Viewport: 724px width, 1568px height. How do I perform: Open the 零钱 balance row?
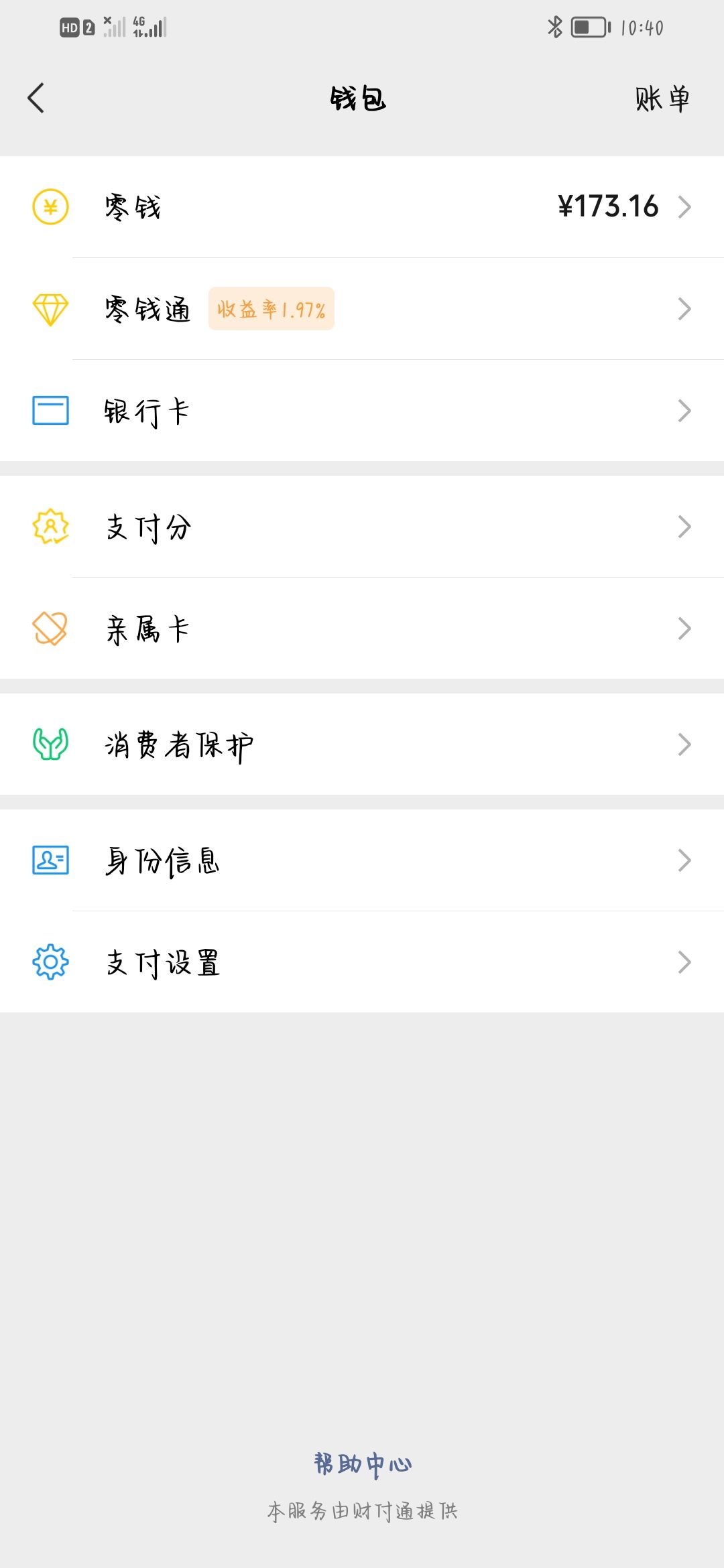click(x=362, y=207)
